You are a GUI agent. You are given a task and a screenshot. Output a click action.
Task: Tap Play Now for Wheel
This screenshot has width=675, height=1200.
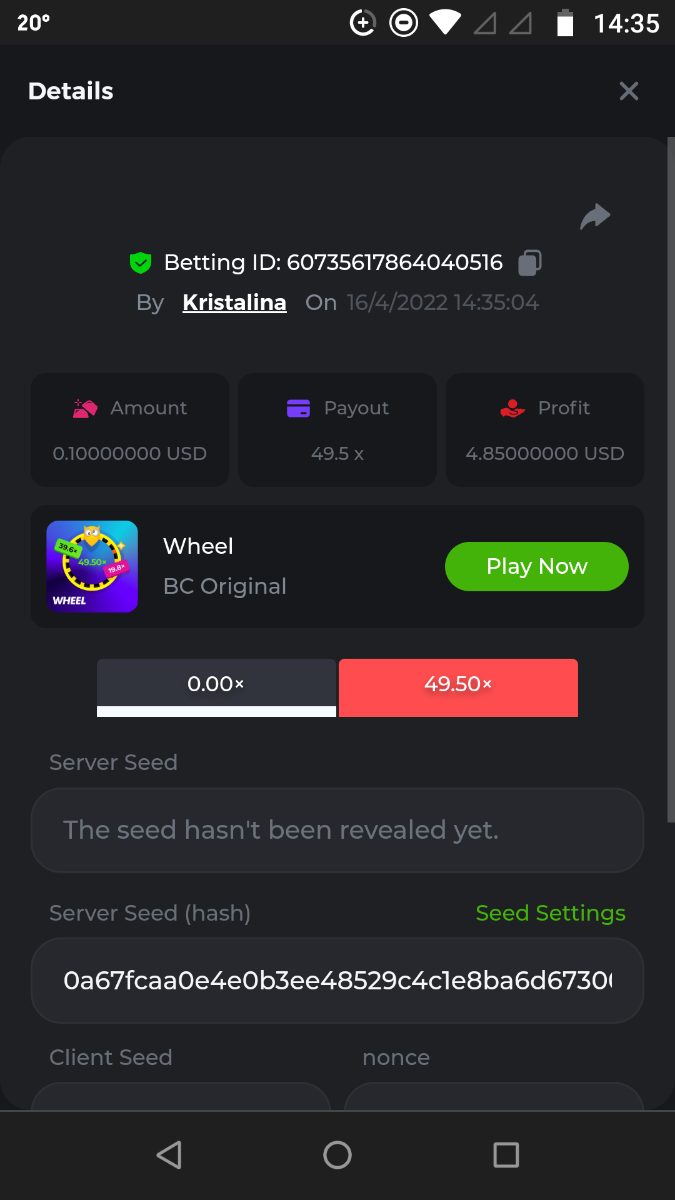click(536, 566)
